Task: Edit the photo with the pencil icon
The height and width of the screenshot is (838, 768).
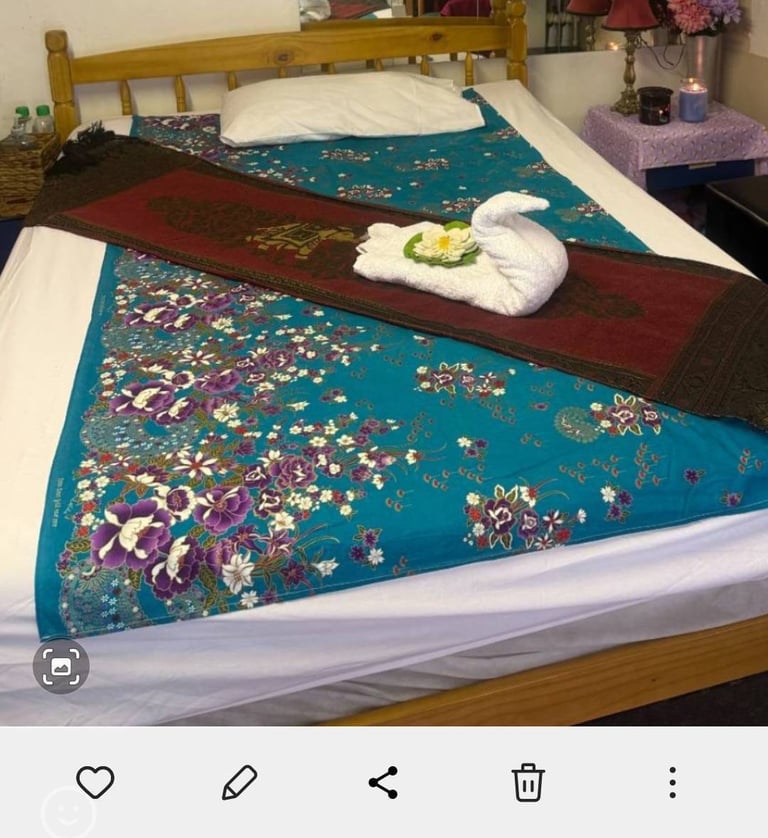Action: (239, 782)
